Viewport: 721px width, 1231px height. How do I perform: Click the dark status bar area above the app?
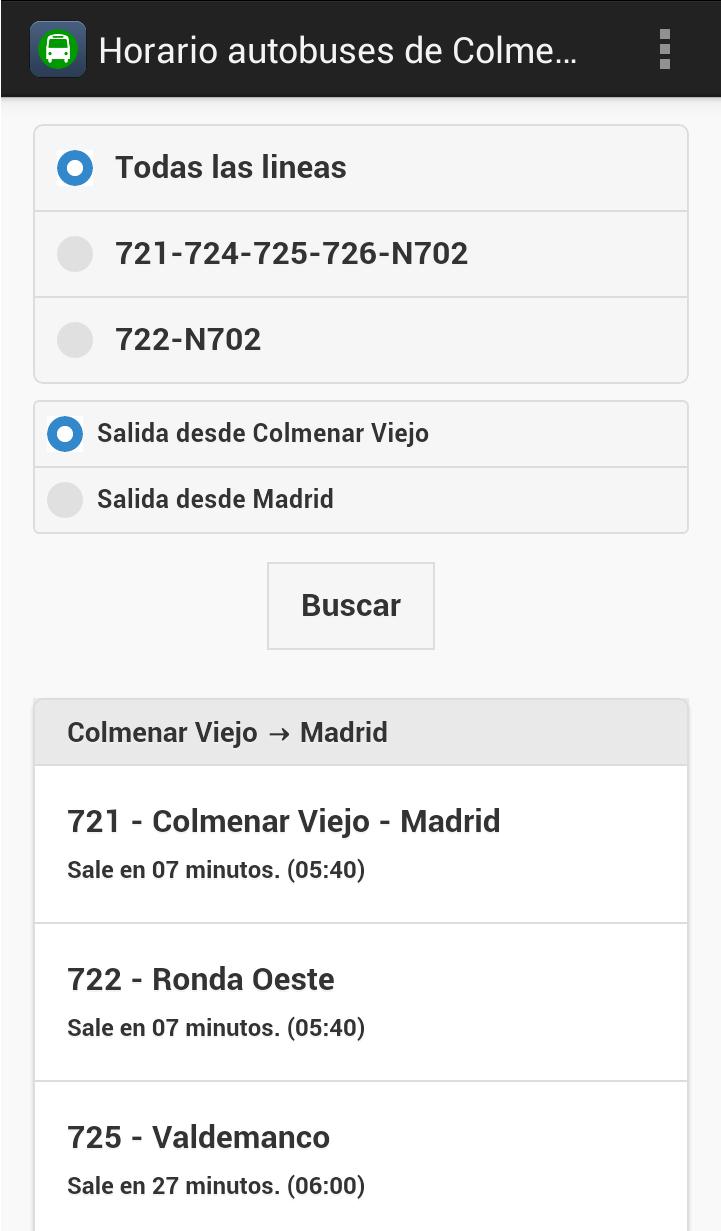click(x=360, y=8)
